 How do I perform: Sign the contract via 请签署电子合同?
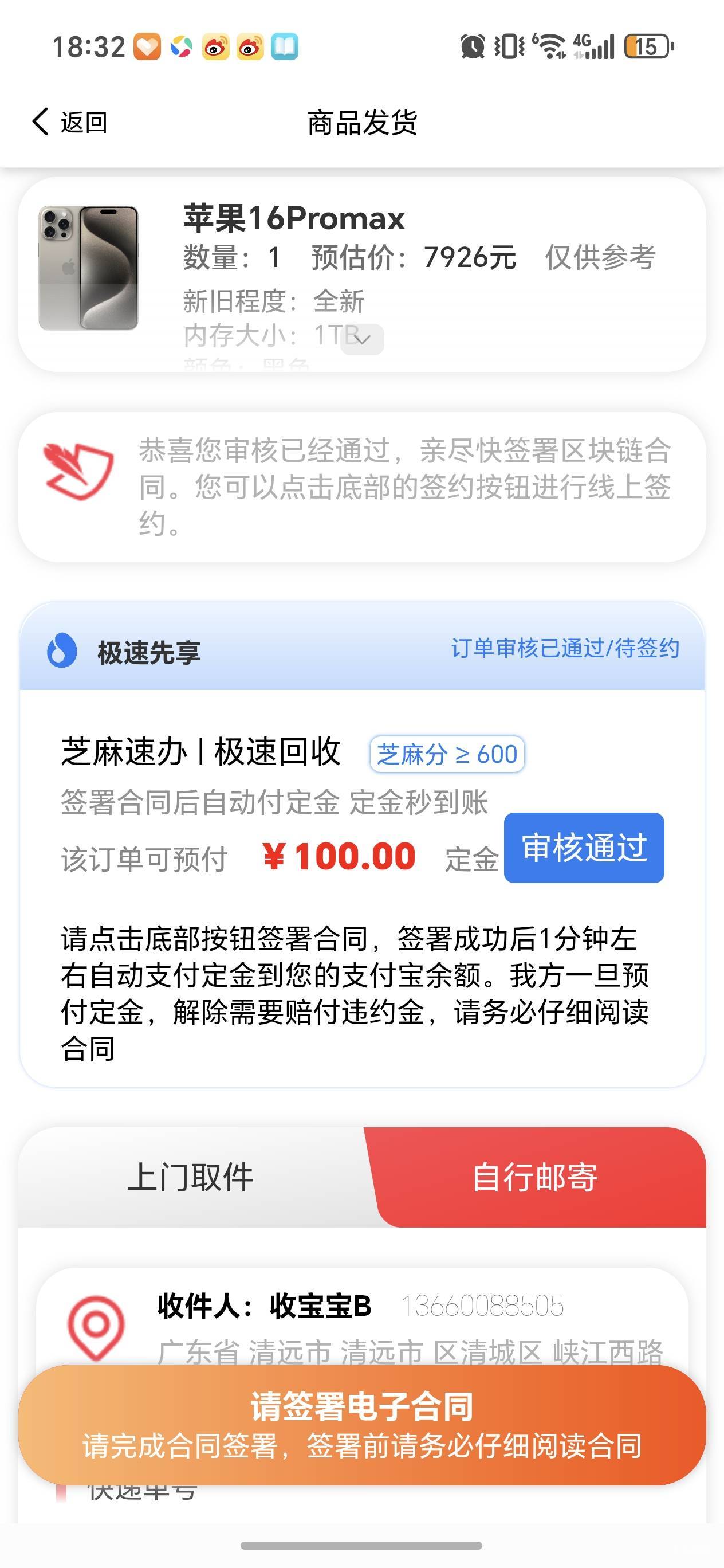pos(362,1424)
